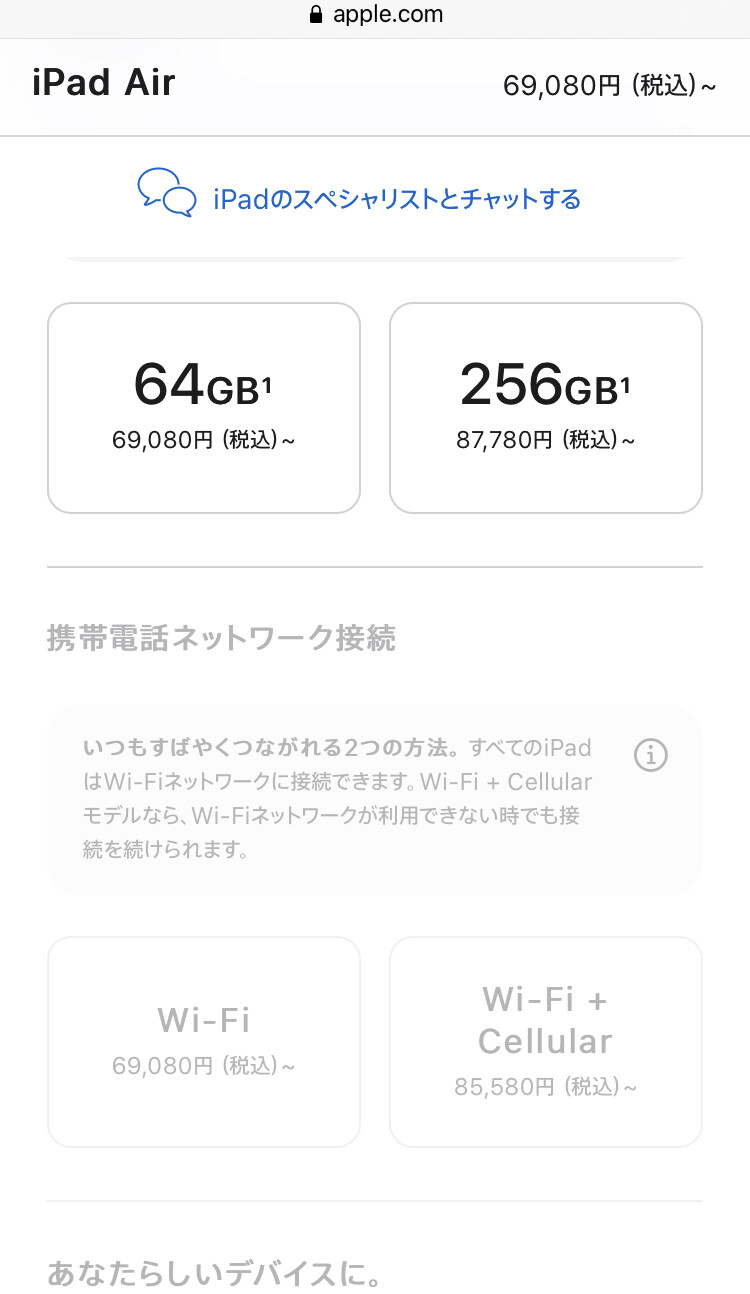Choose the 256GB storage option
The width and height of the screenshot is (750, 1294).
[545, 408]
